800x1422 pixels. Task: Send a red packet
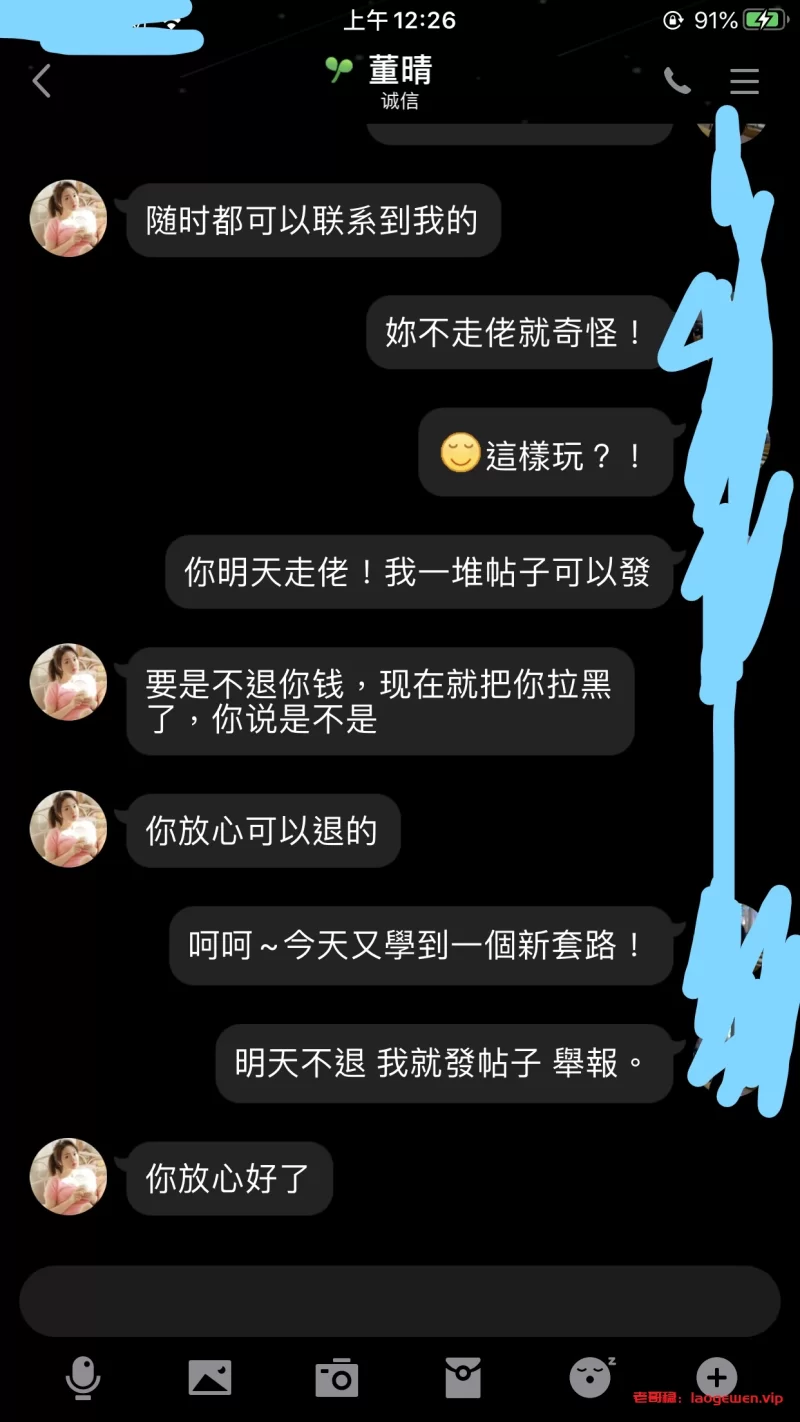click(463, 1378)
